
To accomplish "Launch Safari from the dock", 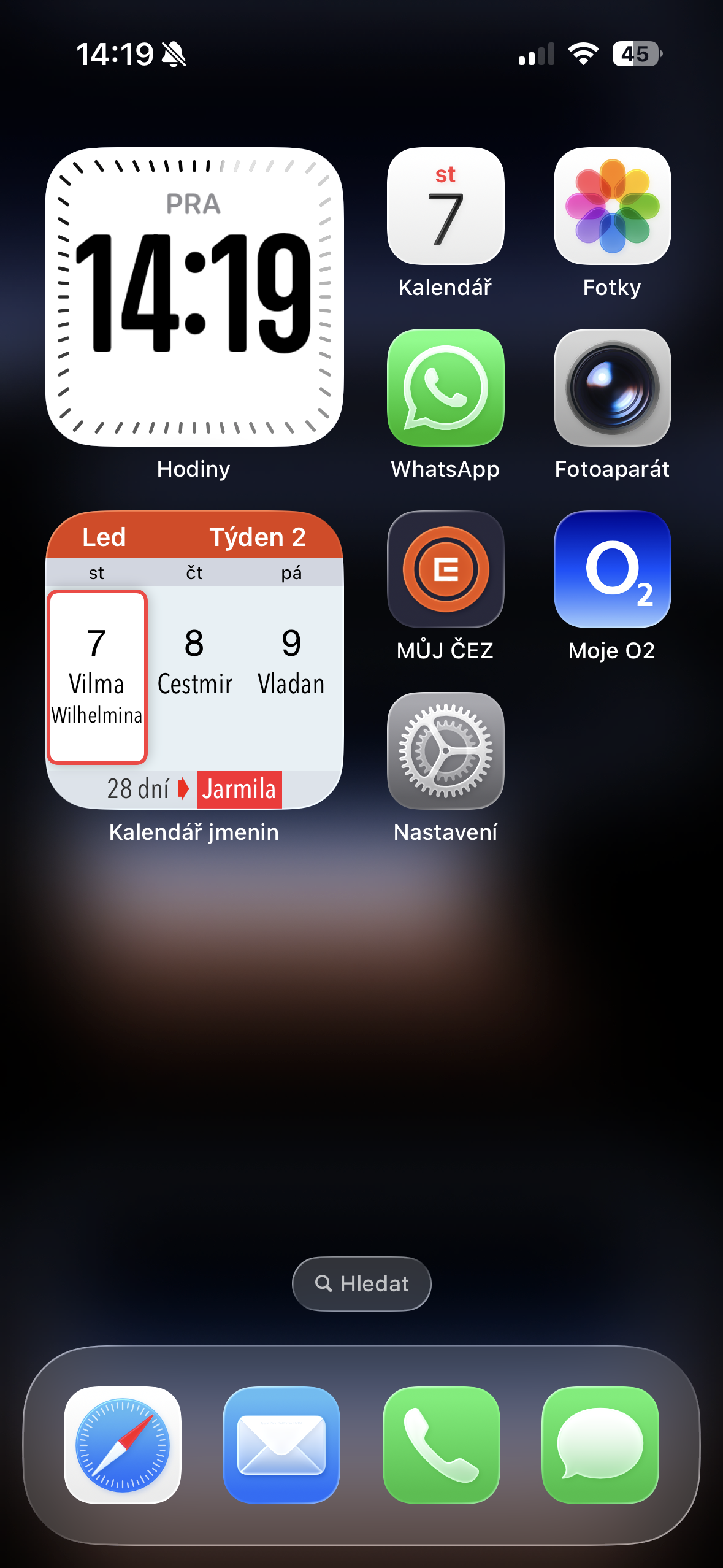I will pos(123,1445).
